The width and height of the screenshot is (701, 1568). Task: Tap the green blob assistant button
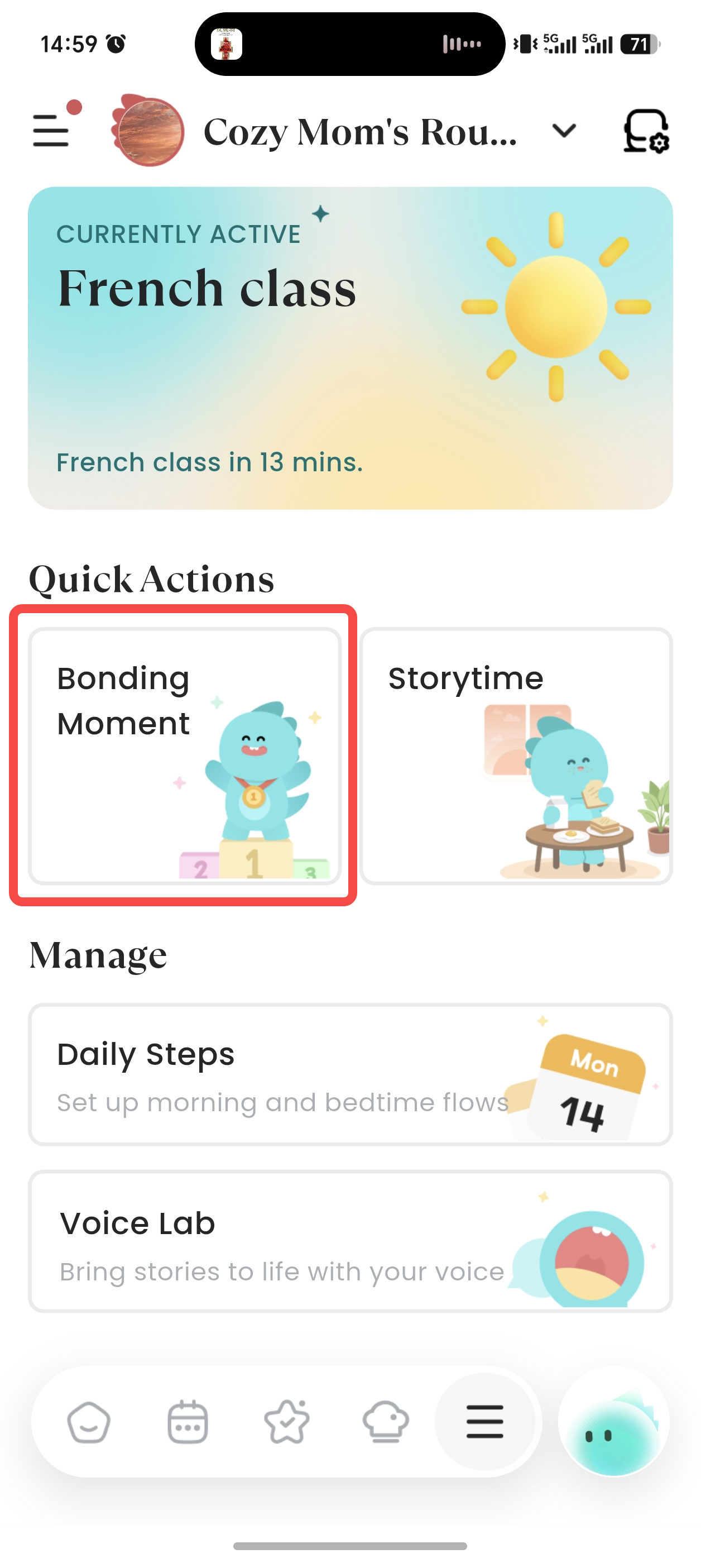coord(613,1422)
